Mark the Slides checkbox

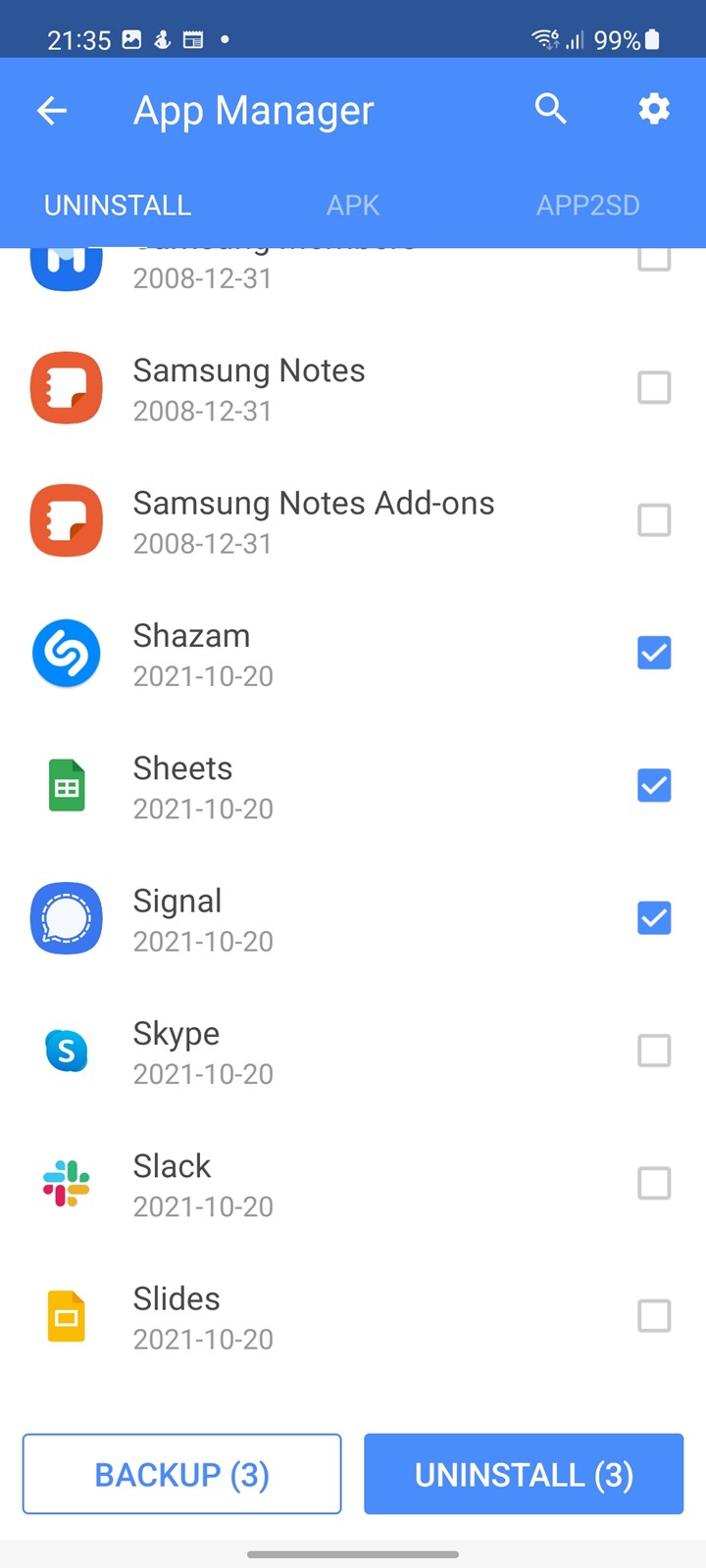click(654, 1315)
